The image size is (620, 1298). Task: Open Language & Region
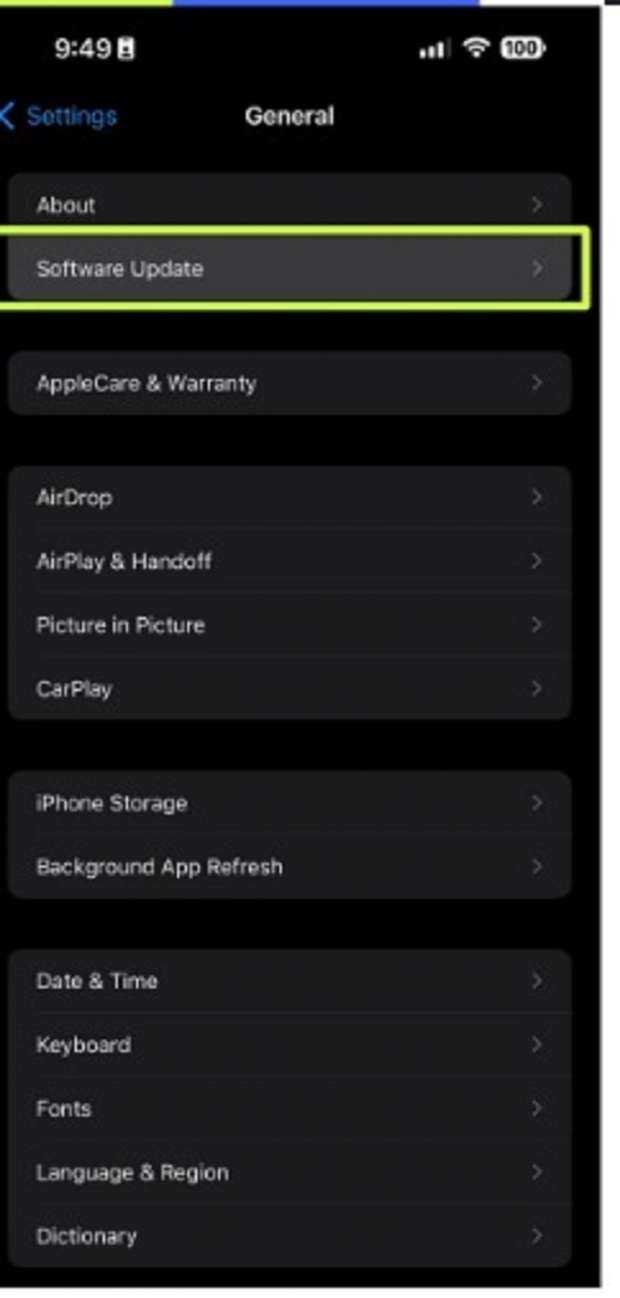point(289,1173)
